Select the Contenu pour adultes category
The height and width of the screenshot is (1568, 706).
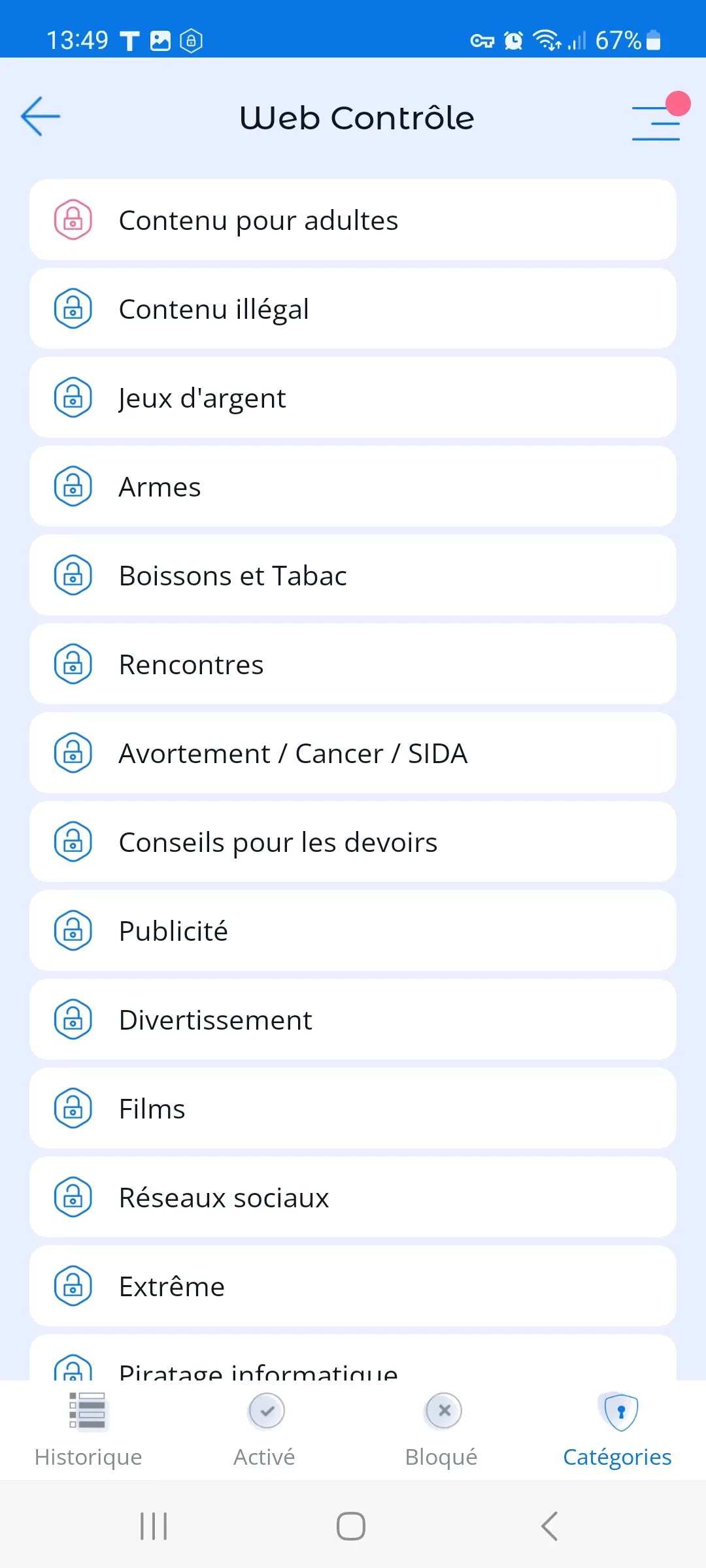(353, 220)
